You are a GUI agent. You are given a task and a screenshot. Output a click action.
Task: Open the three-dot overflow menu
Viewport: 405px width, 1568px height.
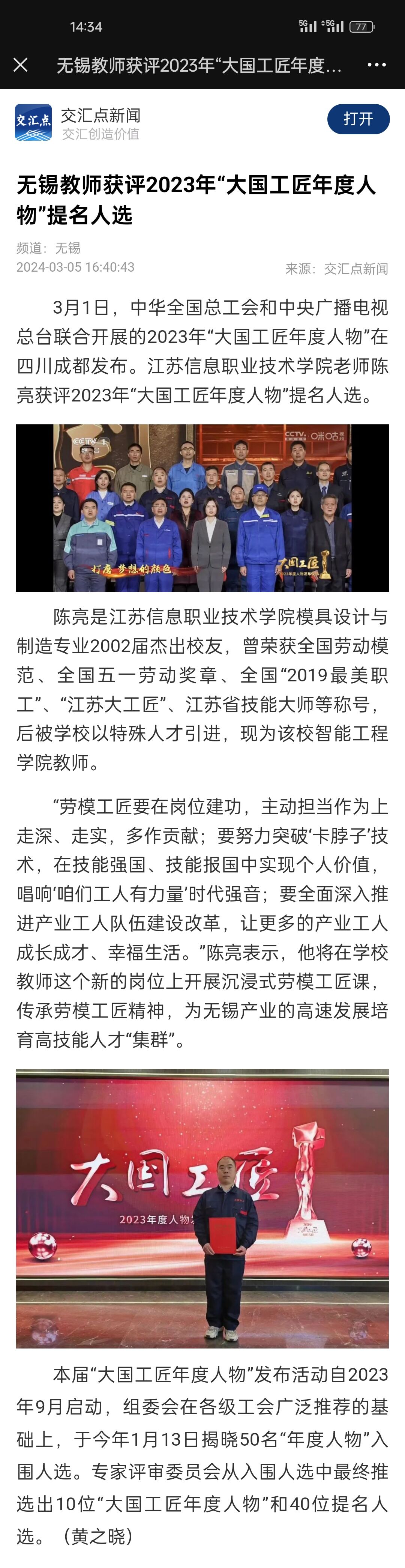click(x=376, y=65)
